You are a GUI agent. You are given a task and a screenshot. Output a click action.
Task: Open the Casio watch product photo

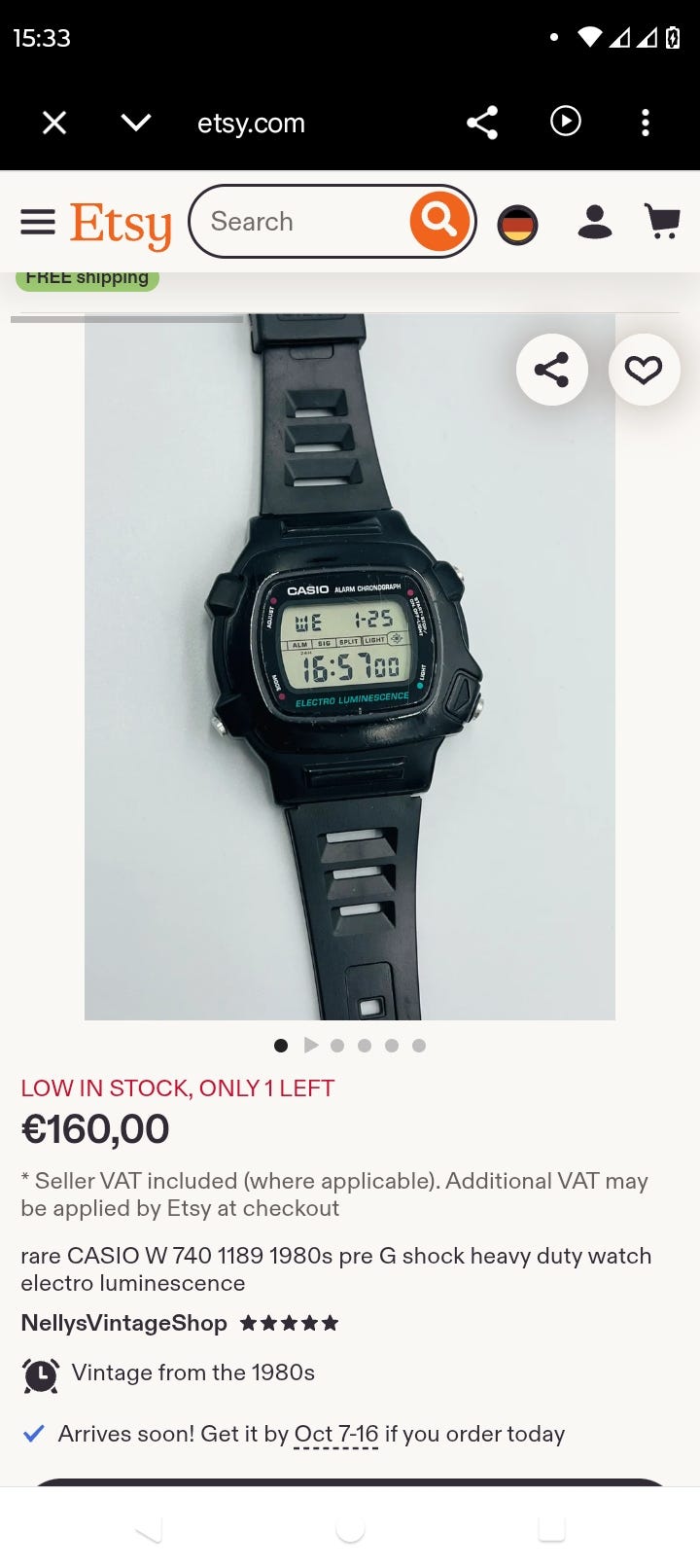350,666
